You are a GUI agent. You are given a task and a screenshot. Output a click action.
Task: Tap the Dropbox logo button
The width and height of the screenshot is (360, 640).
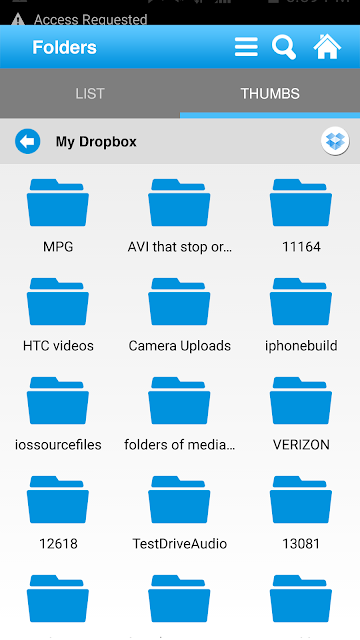[335, 141]
